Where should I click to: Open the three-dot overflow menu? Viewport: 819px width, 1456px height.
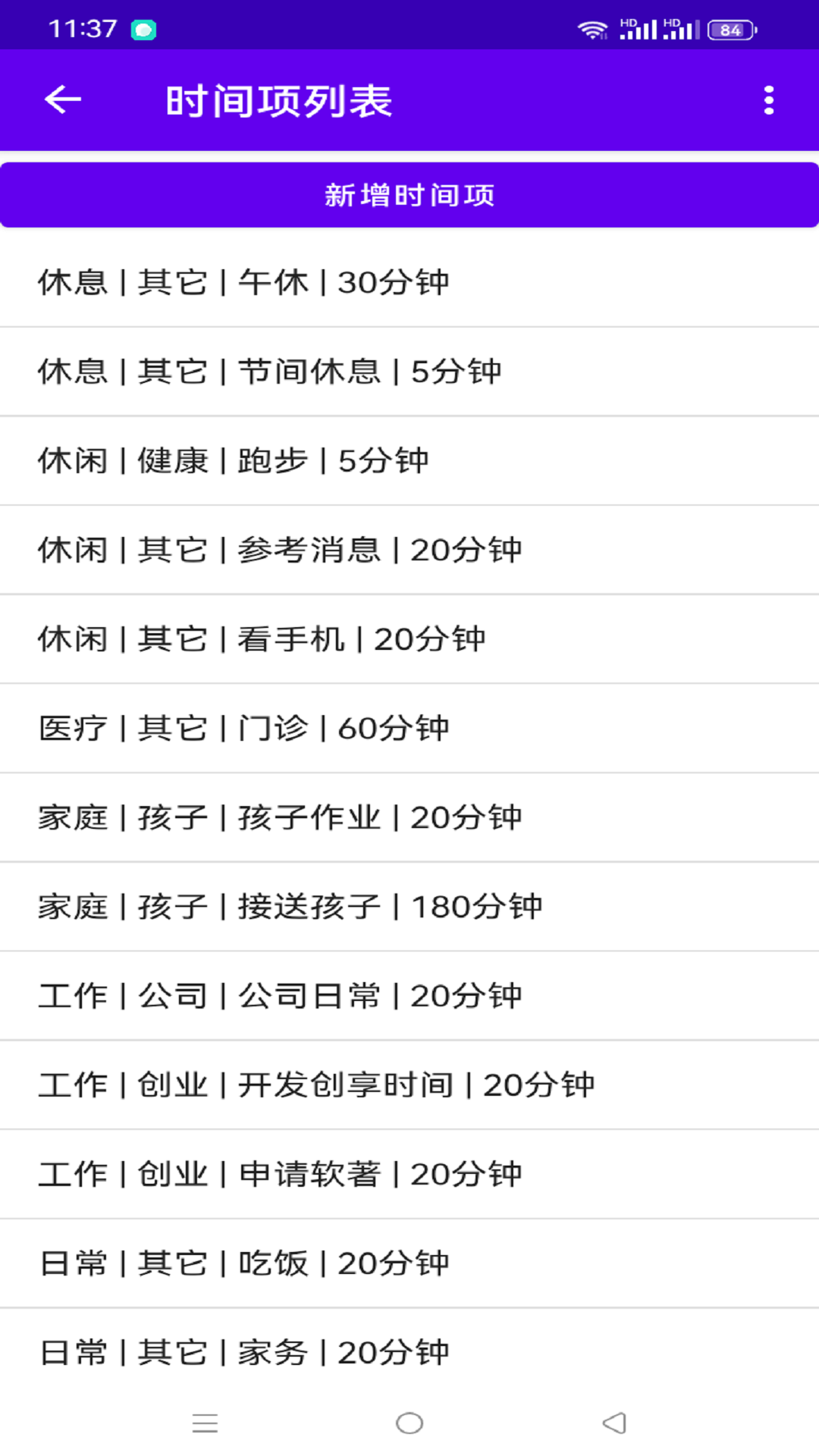[769, 99]
